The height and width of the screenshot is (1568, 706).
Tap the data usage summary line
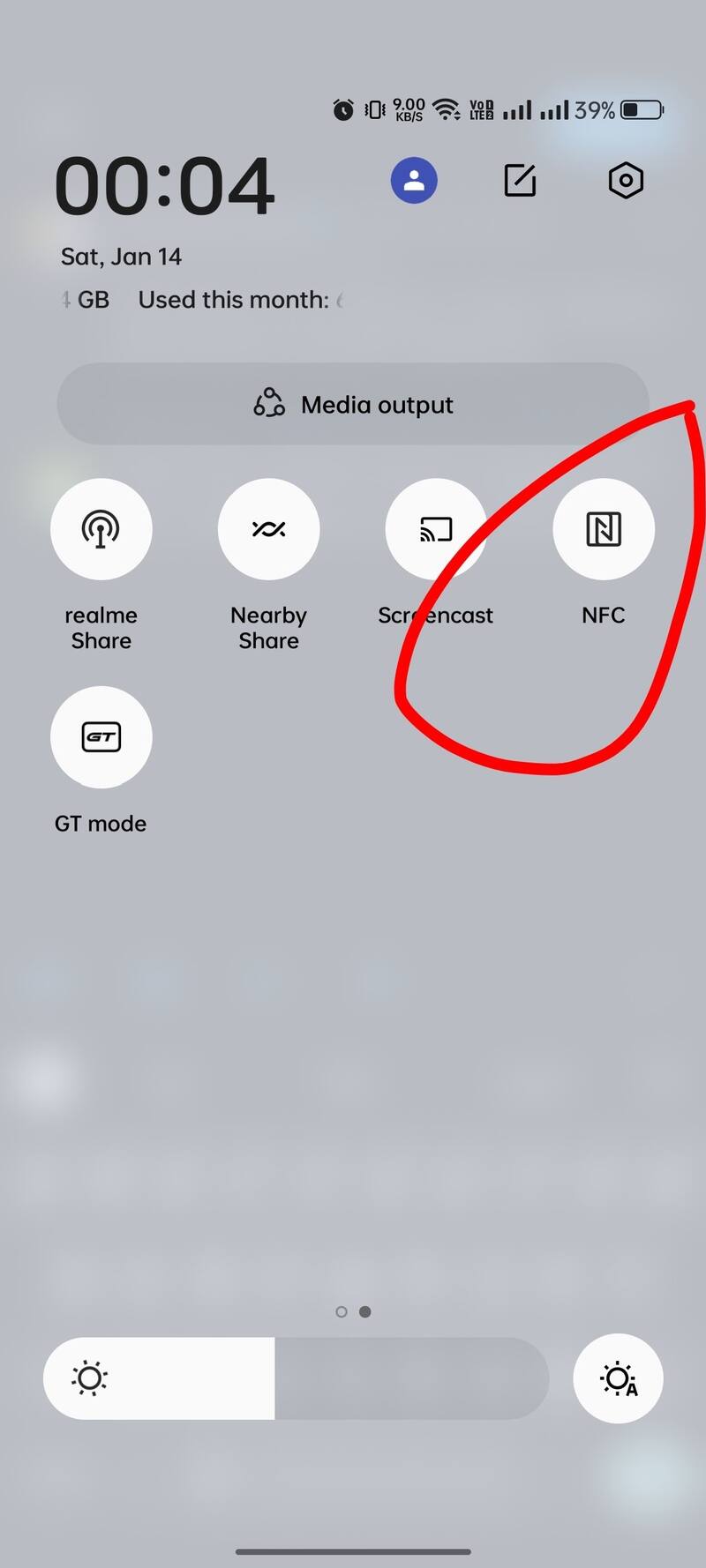[203, 300]
